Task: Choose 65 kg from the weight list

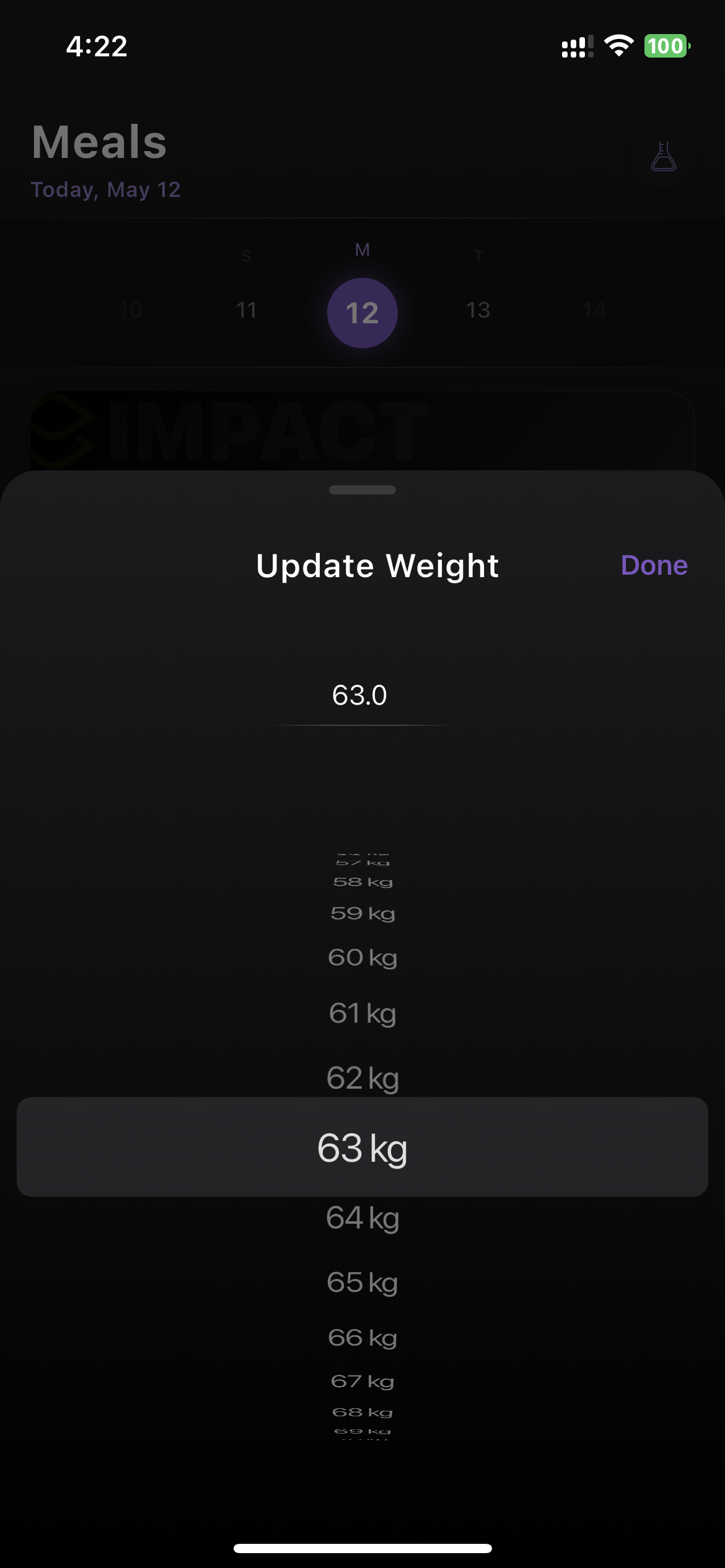Action: 362,1283
